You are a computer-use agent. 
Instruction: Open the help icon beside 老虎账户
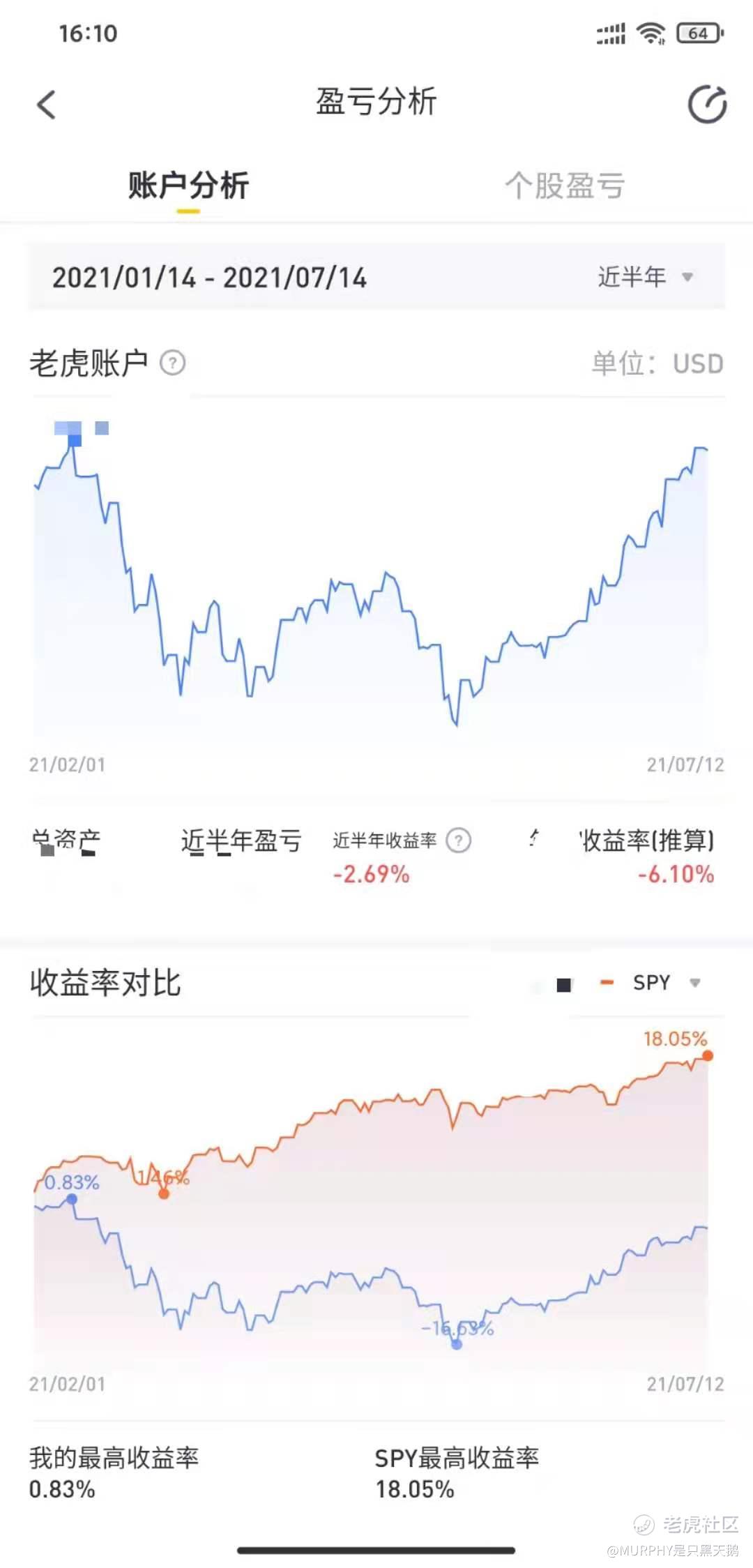pos(173,363)
